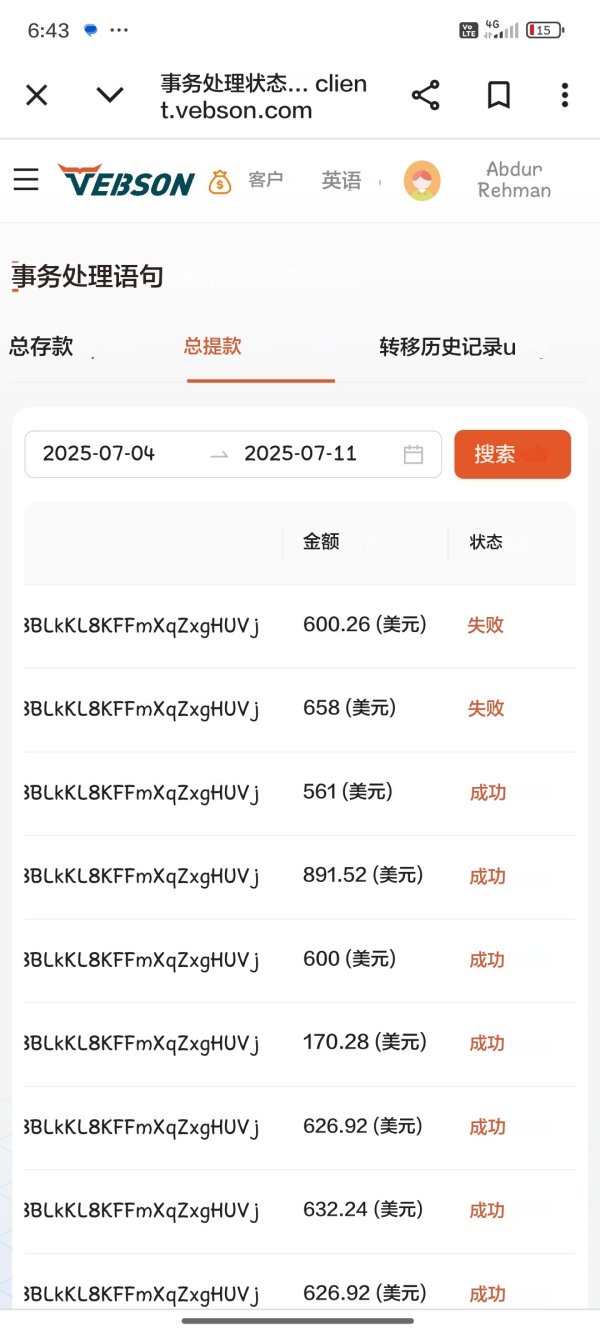Expand the page dropdown chevron

pyautogui.click(x=110, y=95)
